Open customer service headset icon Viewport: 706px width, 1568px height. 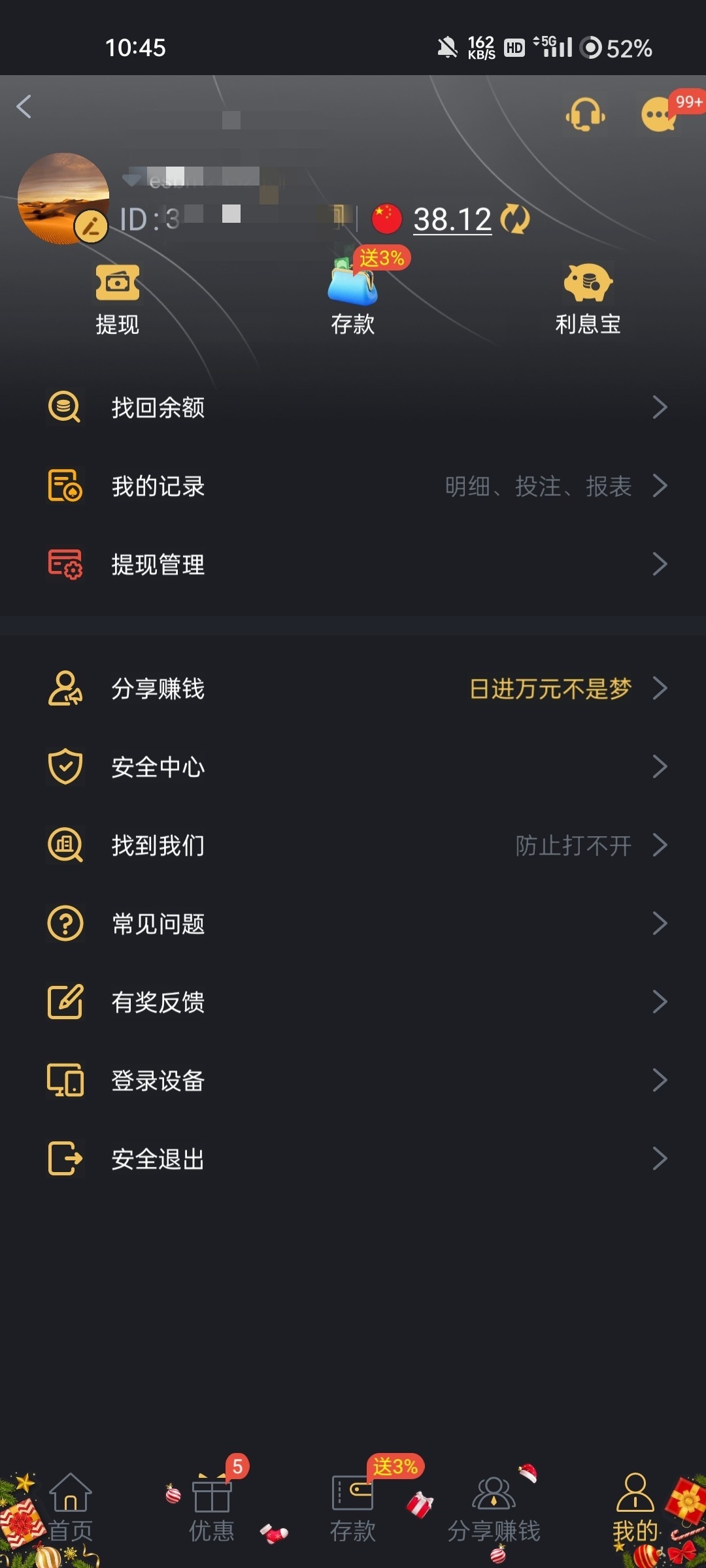(584, 115)
